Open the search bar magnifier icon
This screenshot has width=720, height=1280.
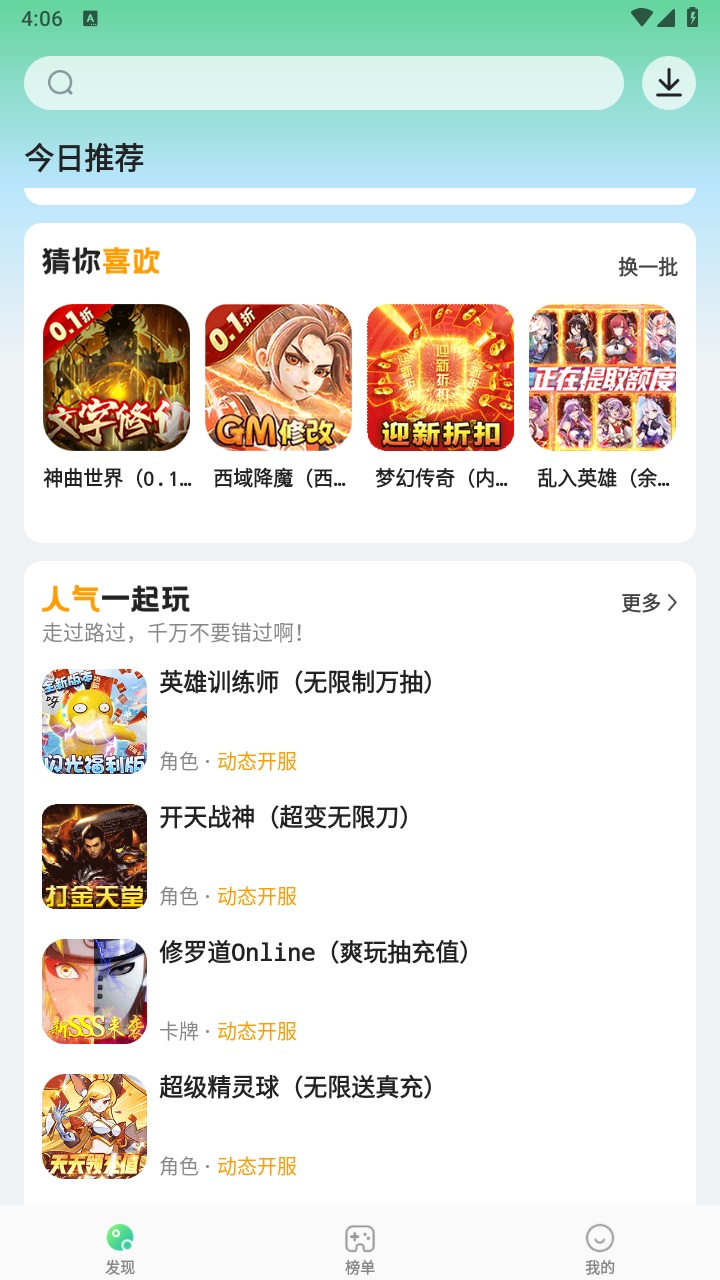click(60, 83)
